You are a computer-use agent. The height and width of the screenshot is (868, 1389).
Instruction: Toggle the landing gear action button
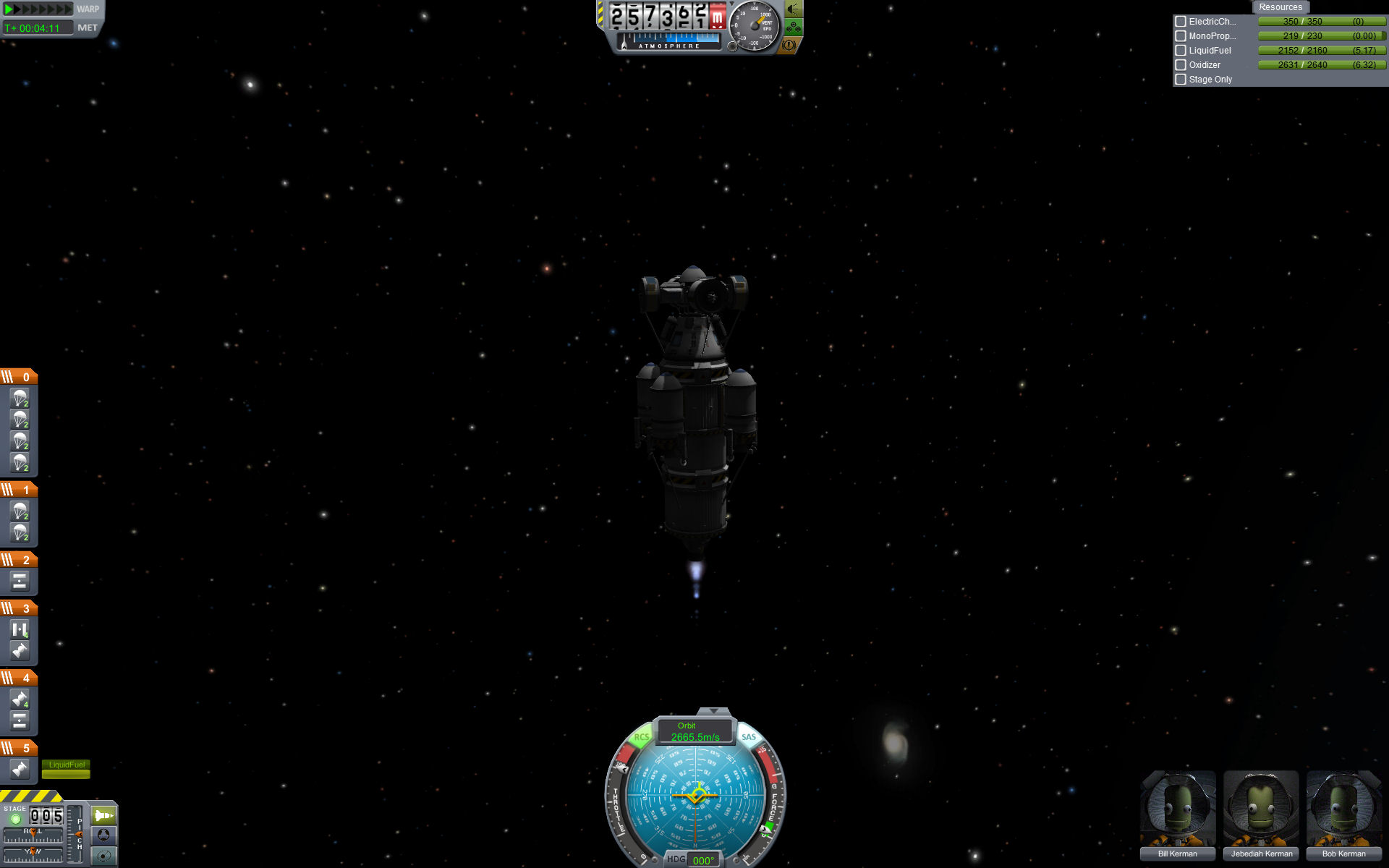point(794,27)
